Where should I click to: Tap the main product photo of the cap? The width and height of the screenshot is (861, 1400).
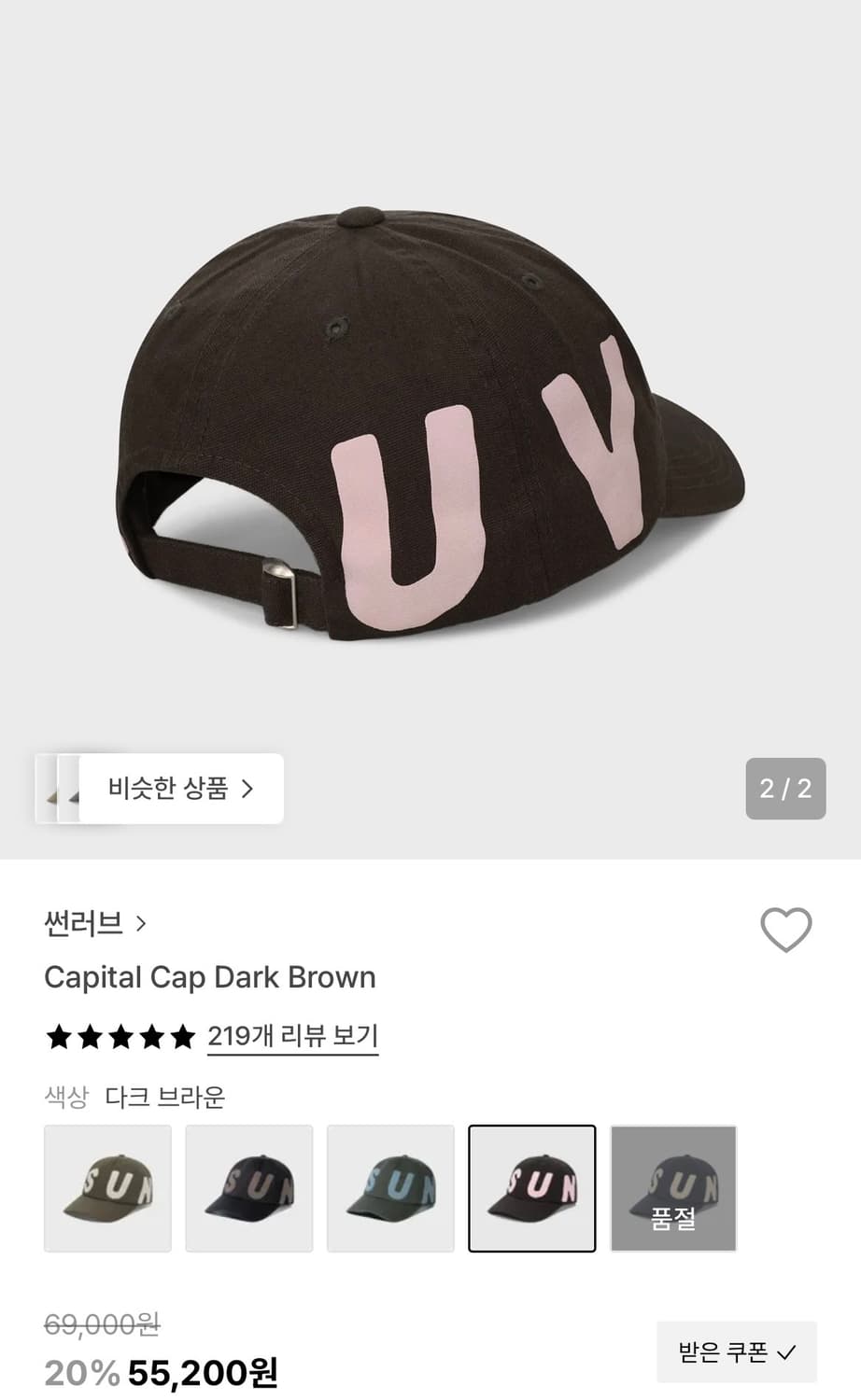point(430,420)
